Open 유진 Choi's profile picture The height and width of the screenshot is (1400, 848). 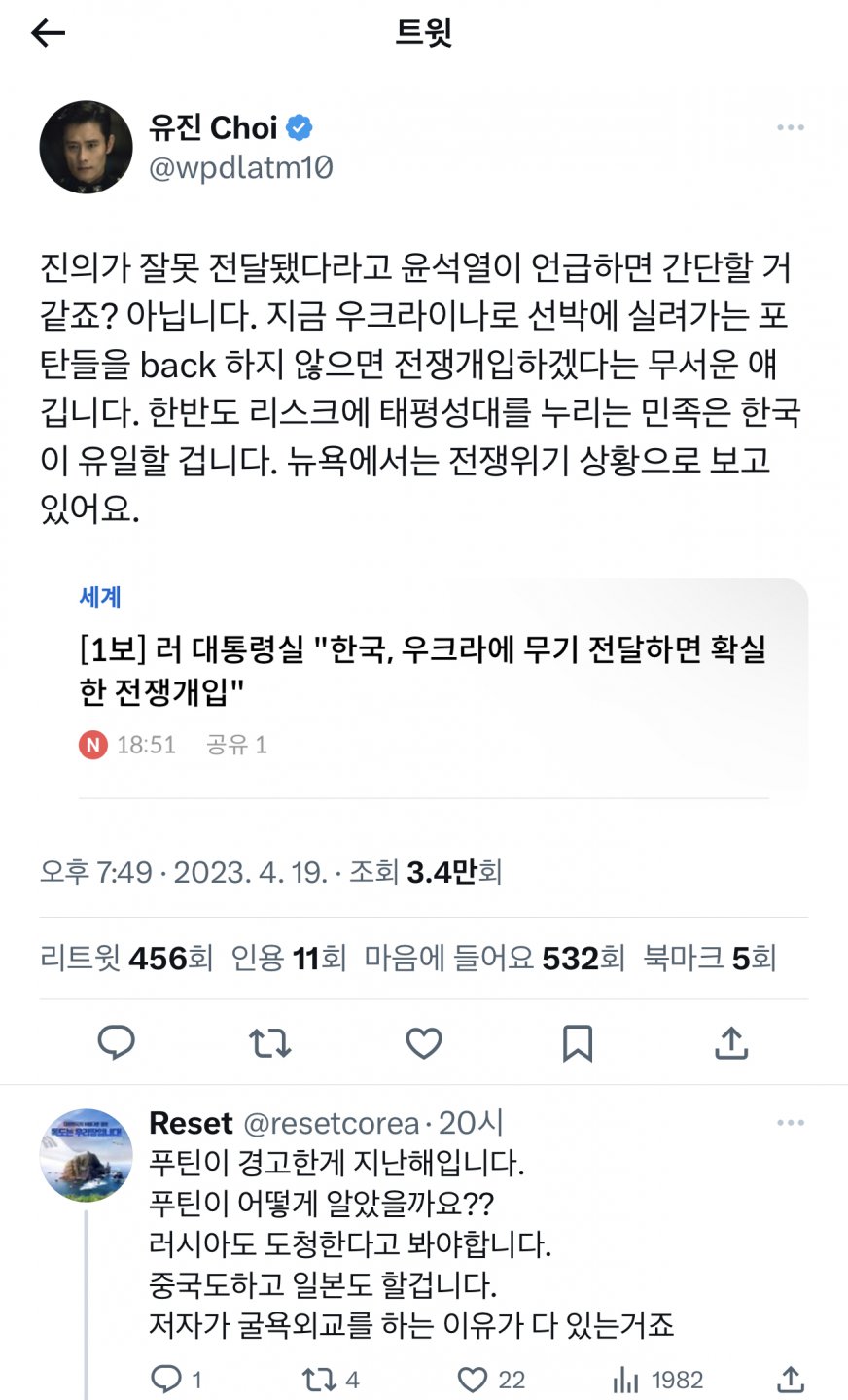click(86, 147)
